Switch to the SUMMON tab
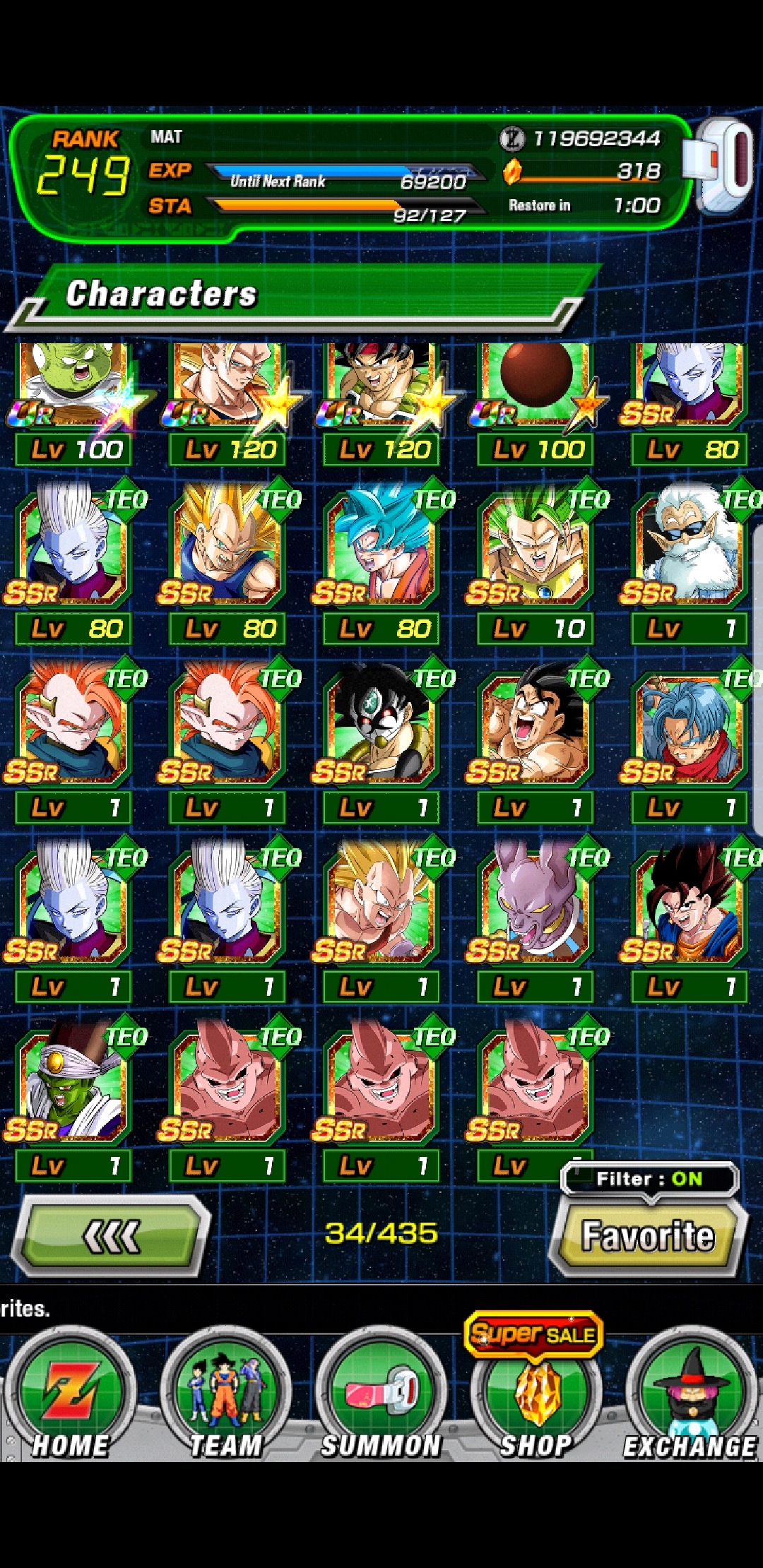This screenshot has width=763, height=1568. coord(381,1394)
